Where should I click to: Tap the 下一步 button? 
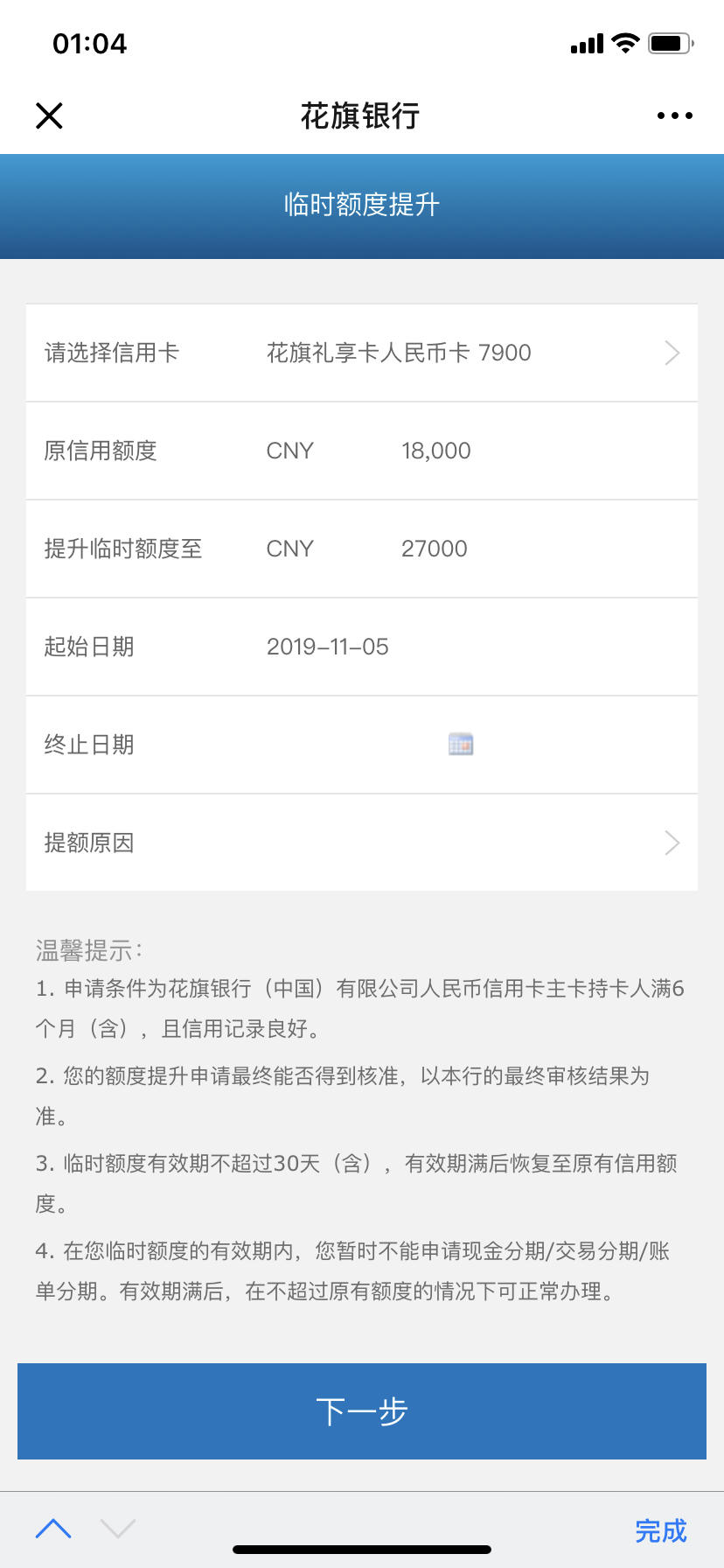tap(362, 1411)
